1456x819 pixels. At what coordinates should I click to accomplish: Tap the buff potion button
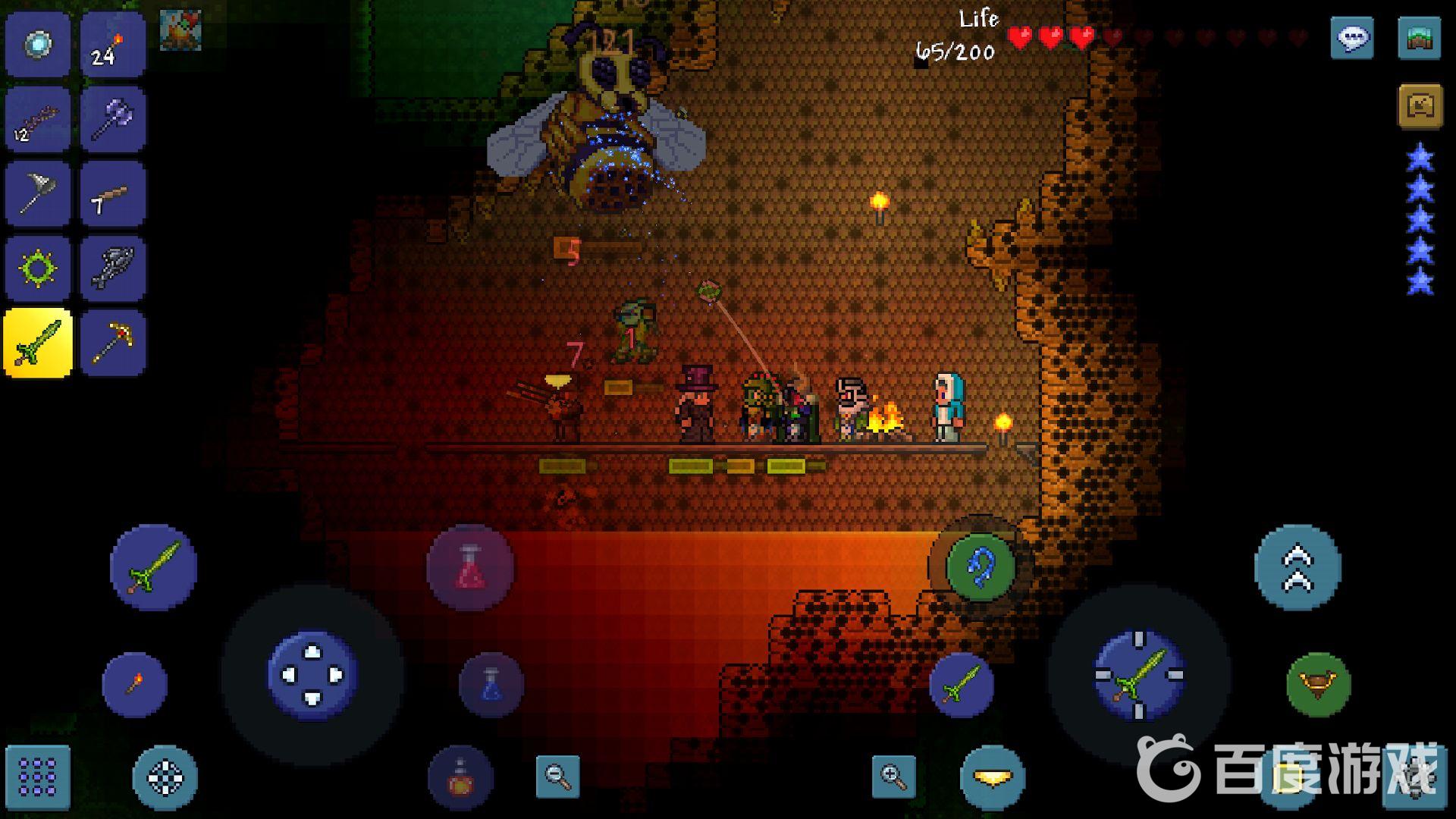(460, 778)
